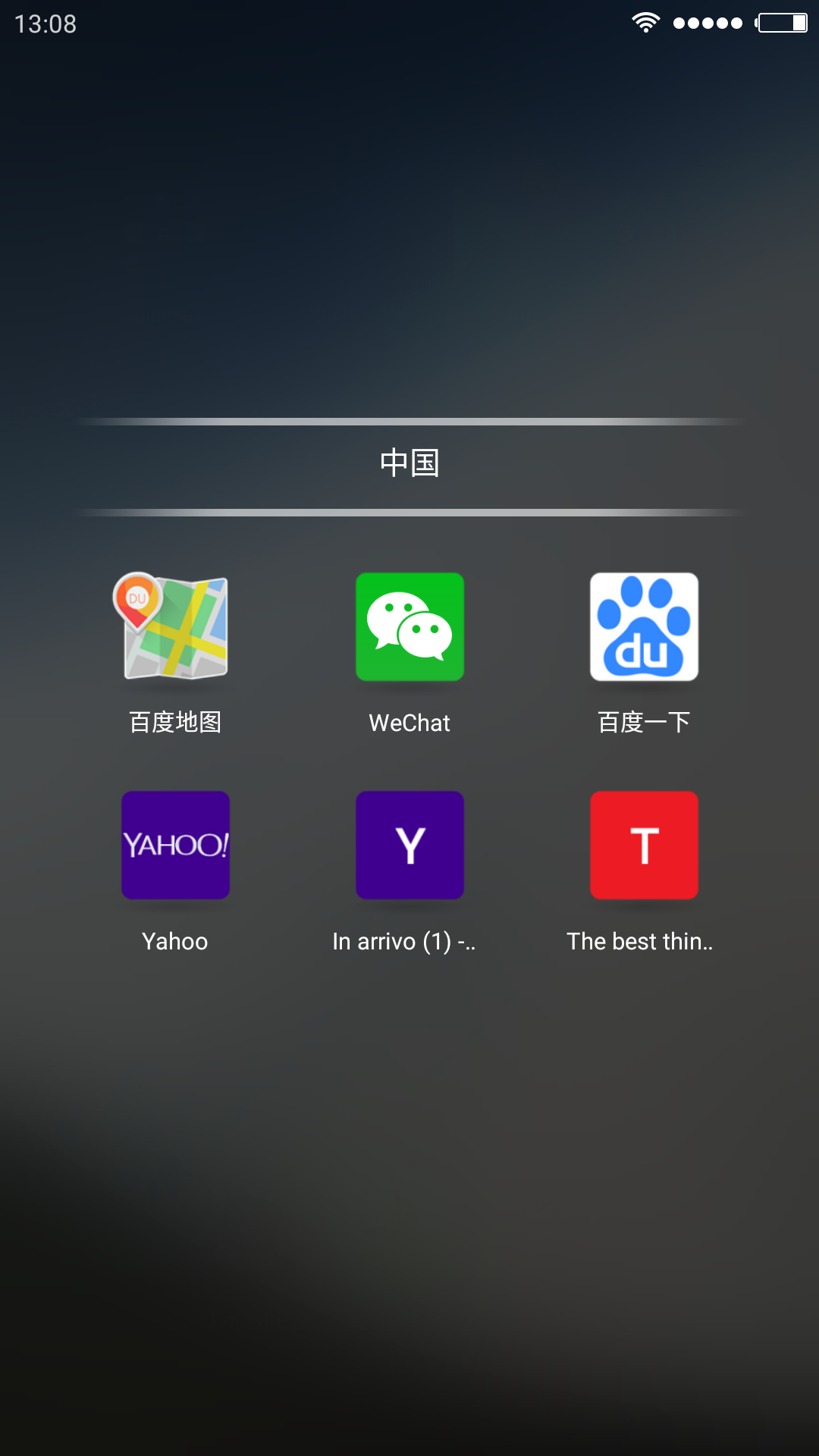Open the In arrivo (1) shortcut
This screenshot has height=1456, width=819.
[x=409, y=846]
